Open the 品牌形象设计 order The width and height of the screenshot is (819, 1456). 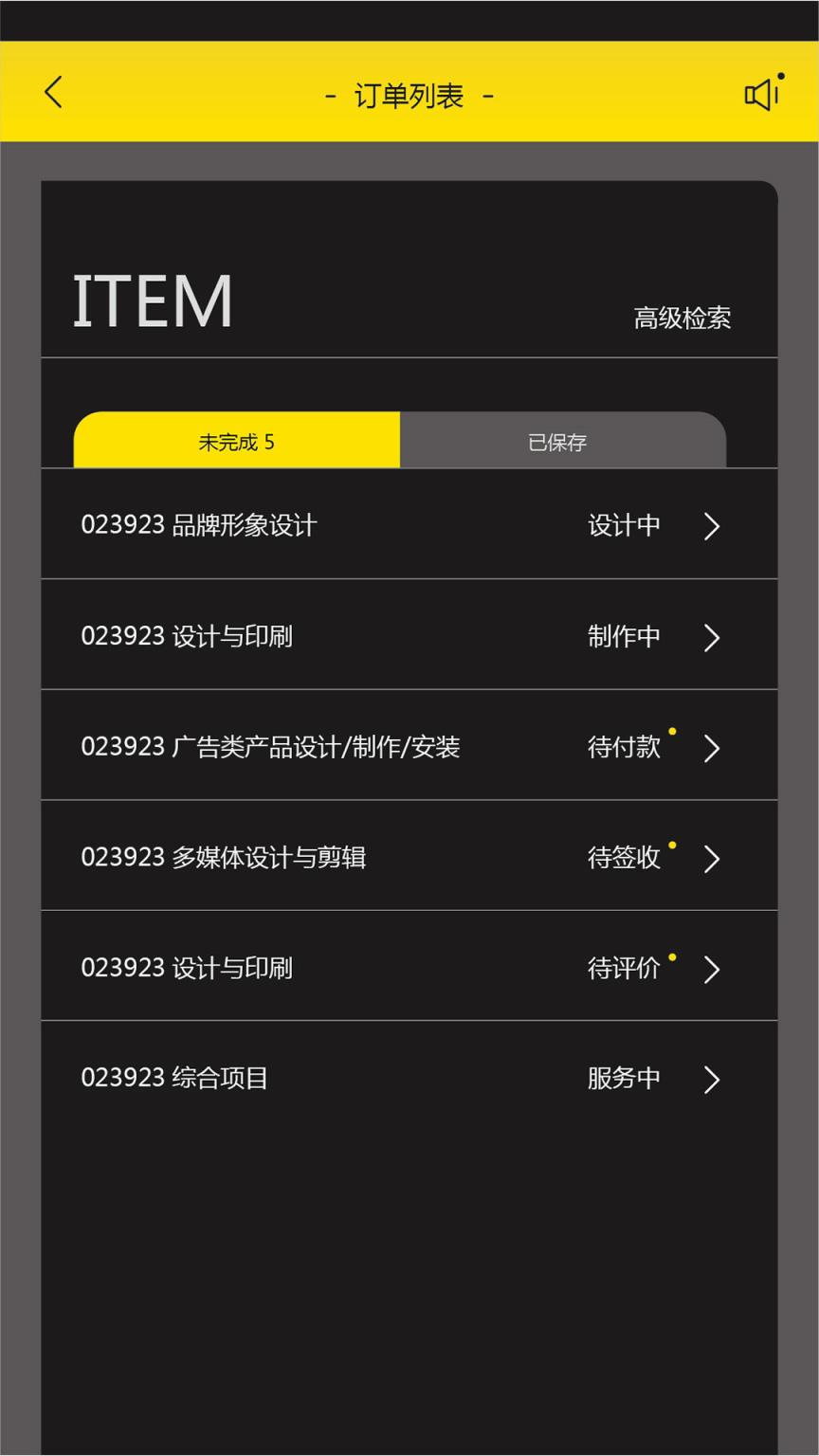pos(409,525)
